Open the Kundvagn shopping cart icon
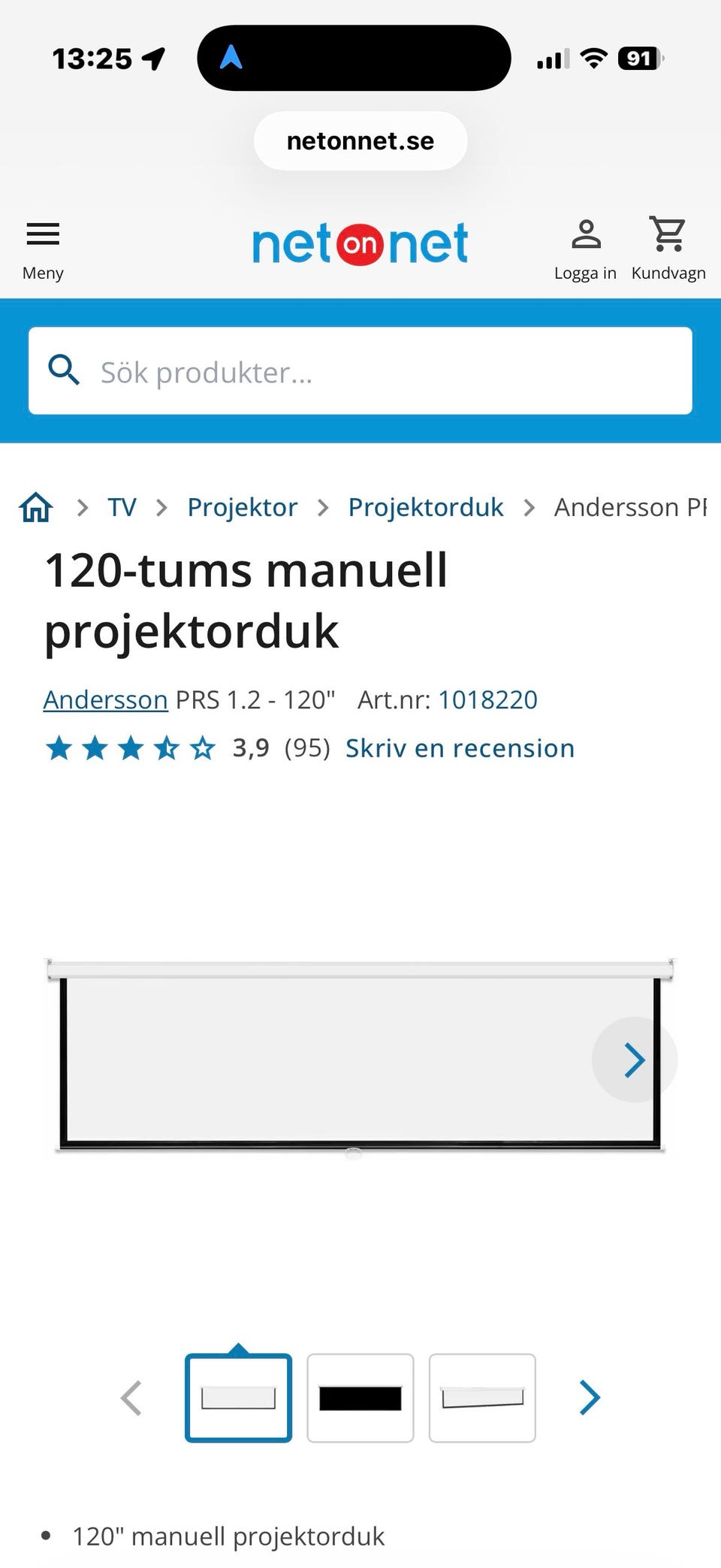The width and height of the screenshot is (721, 1568). (667, 235)
